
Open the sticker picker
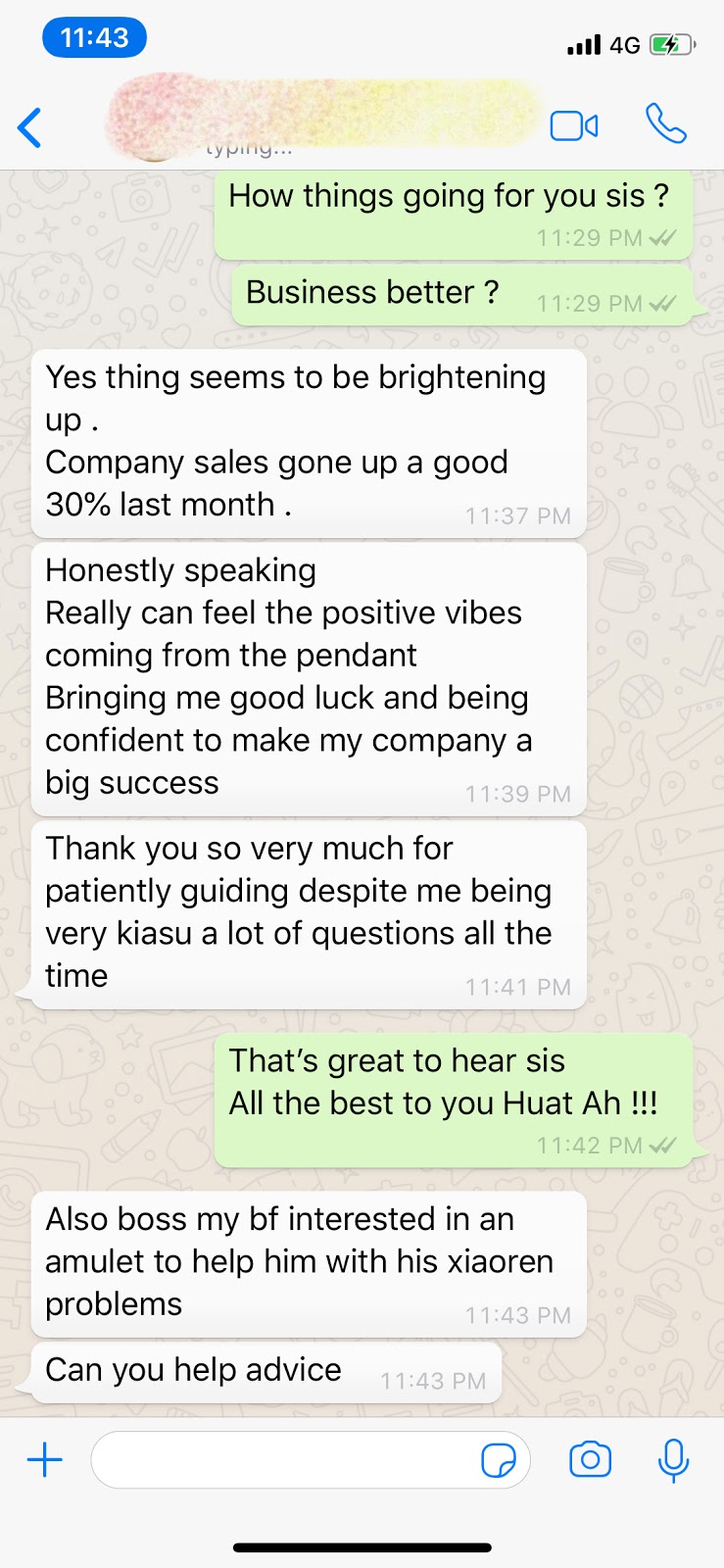click(x=499, y=1461)
